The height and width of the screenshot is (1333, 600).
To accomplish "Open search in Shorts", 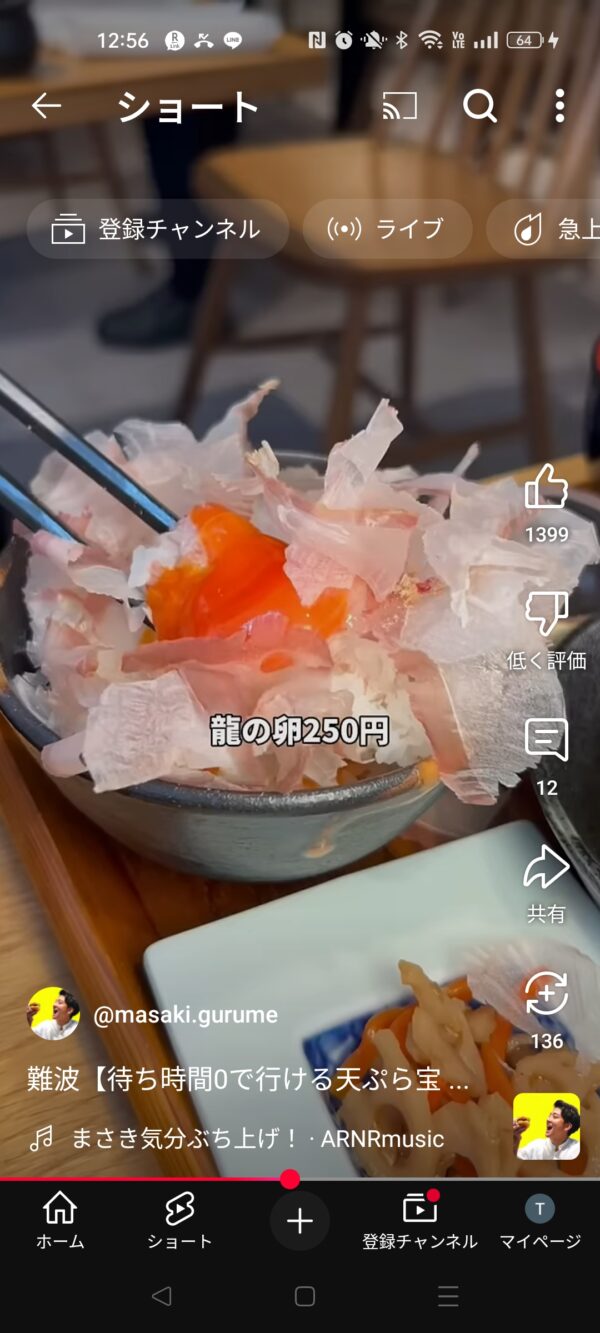I will (x=480, y=106).
